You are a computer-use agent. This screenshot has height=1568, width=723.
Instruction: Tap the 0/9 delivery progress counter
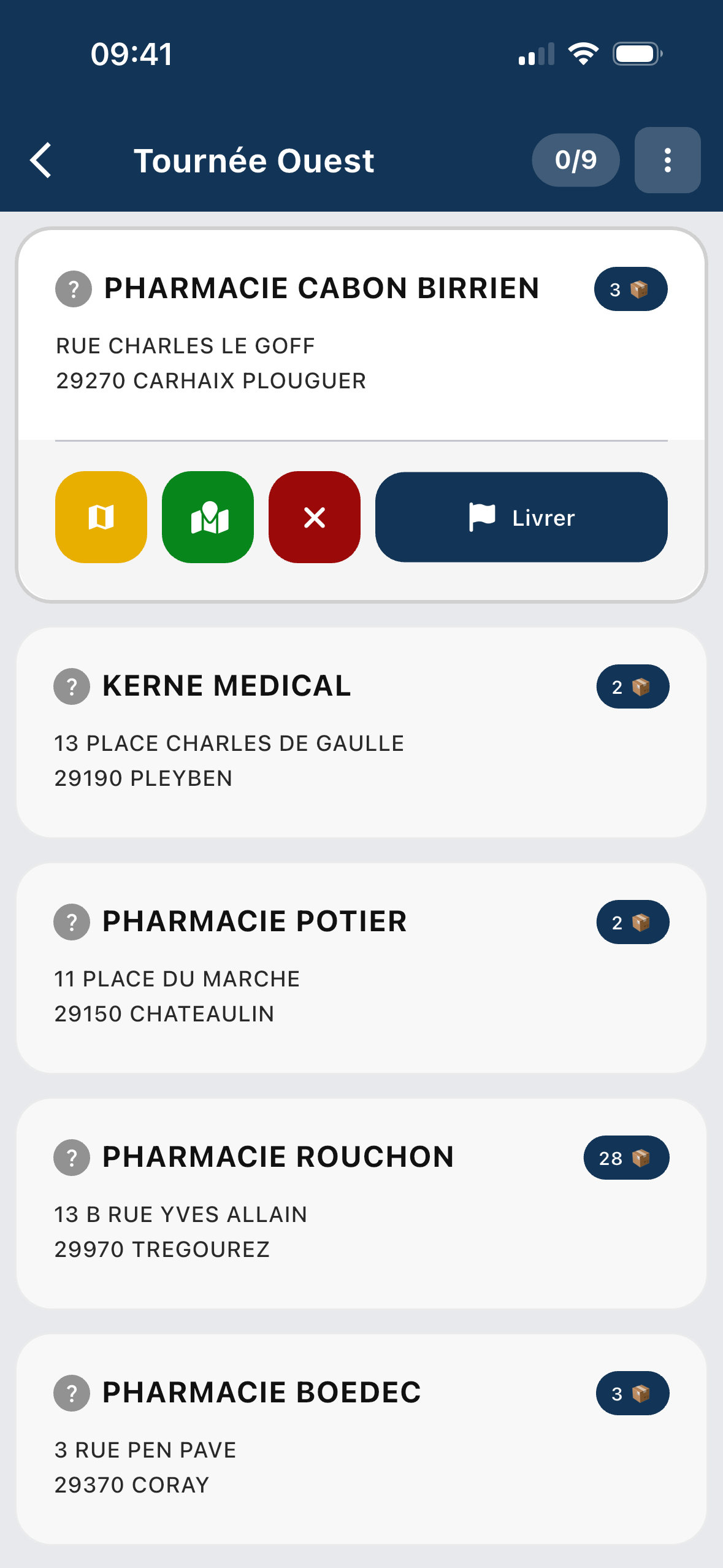[575, 160]
